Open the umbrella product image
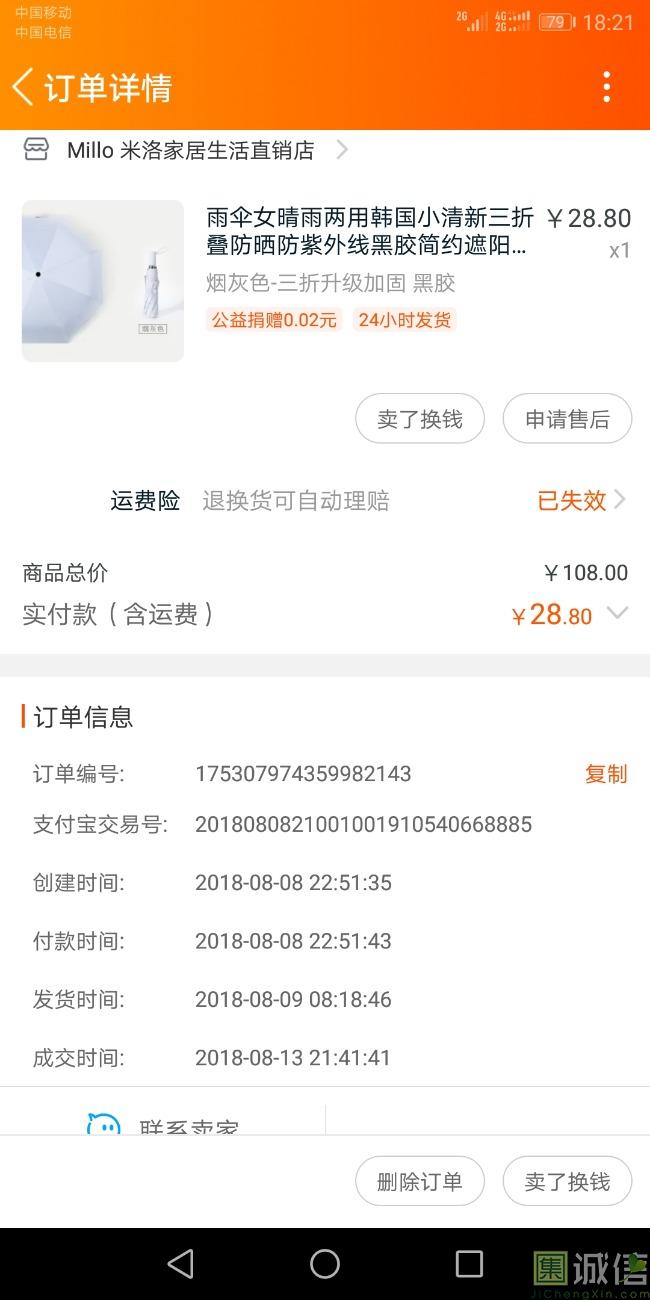Image resolution: width=650 pixels, height=1300 pixels. click(103, 281)
